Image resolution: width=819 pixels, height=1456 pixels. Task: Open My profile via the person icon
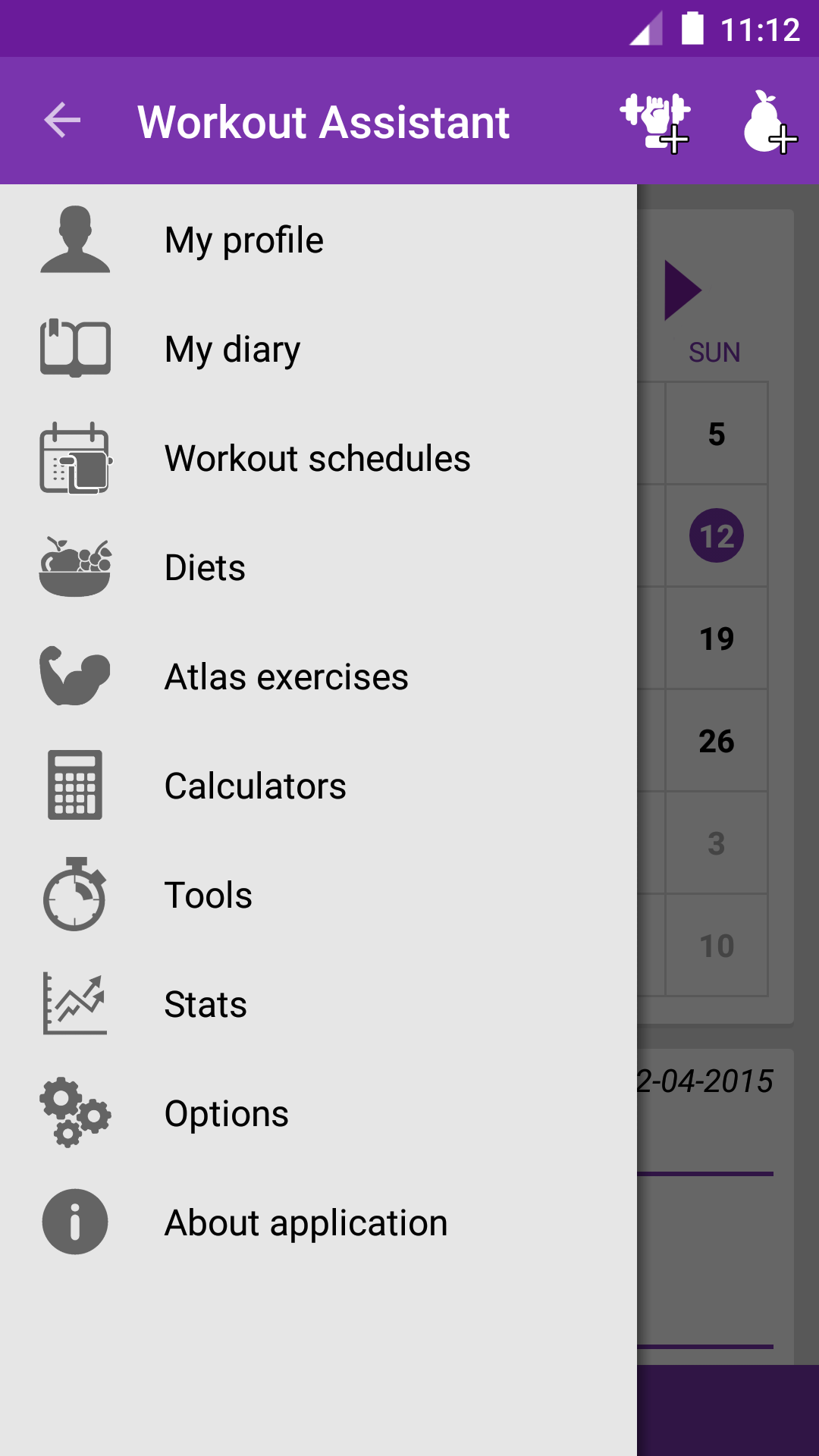point(74,239)
